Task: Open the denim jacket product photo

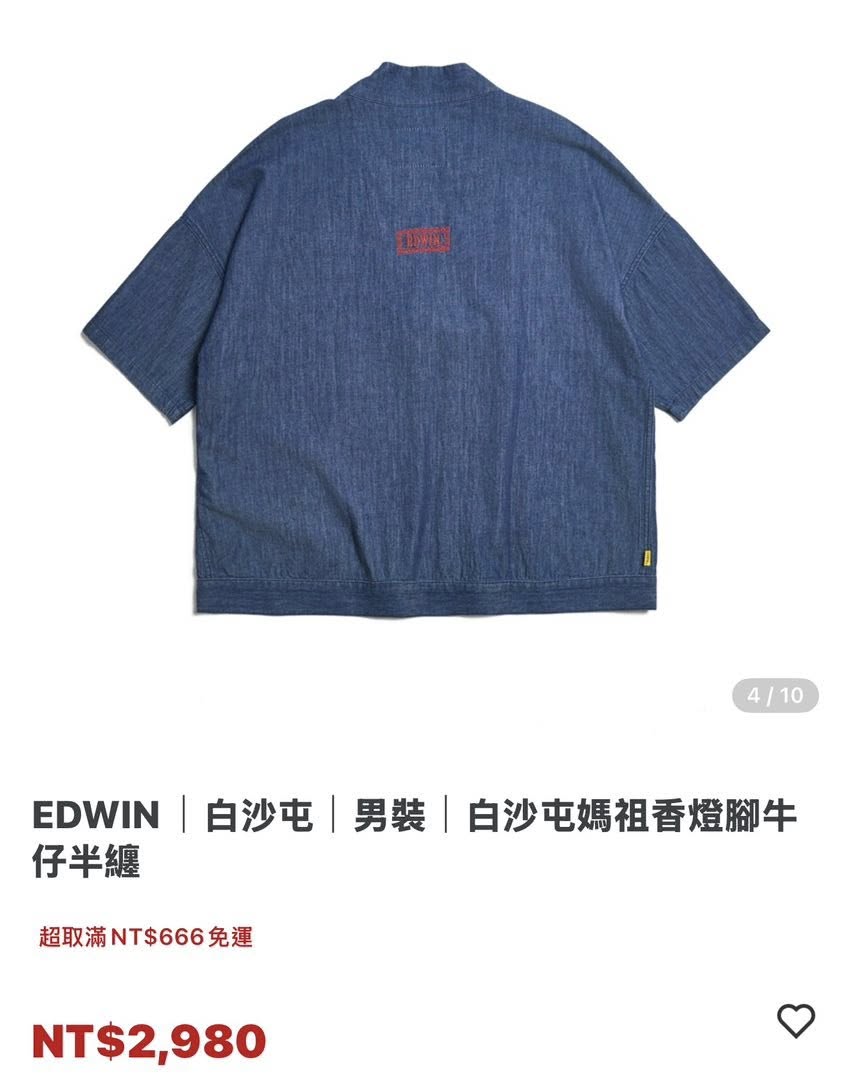Action: (424, 340)
